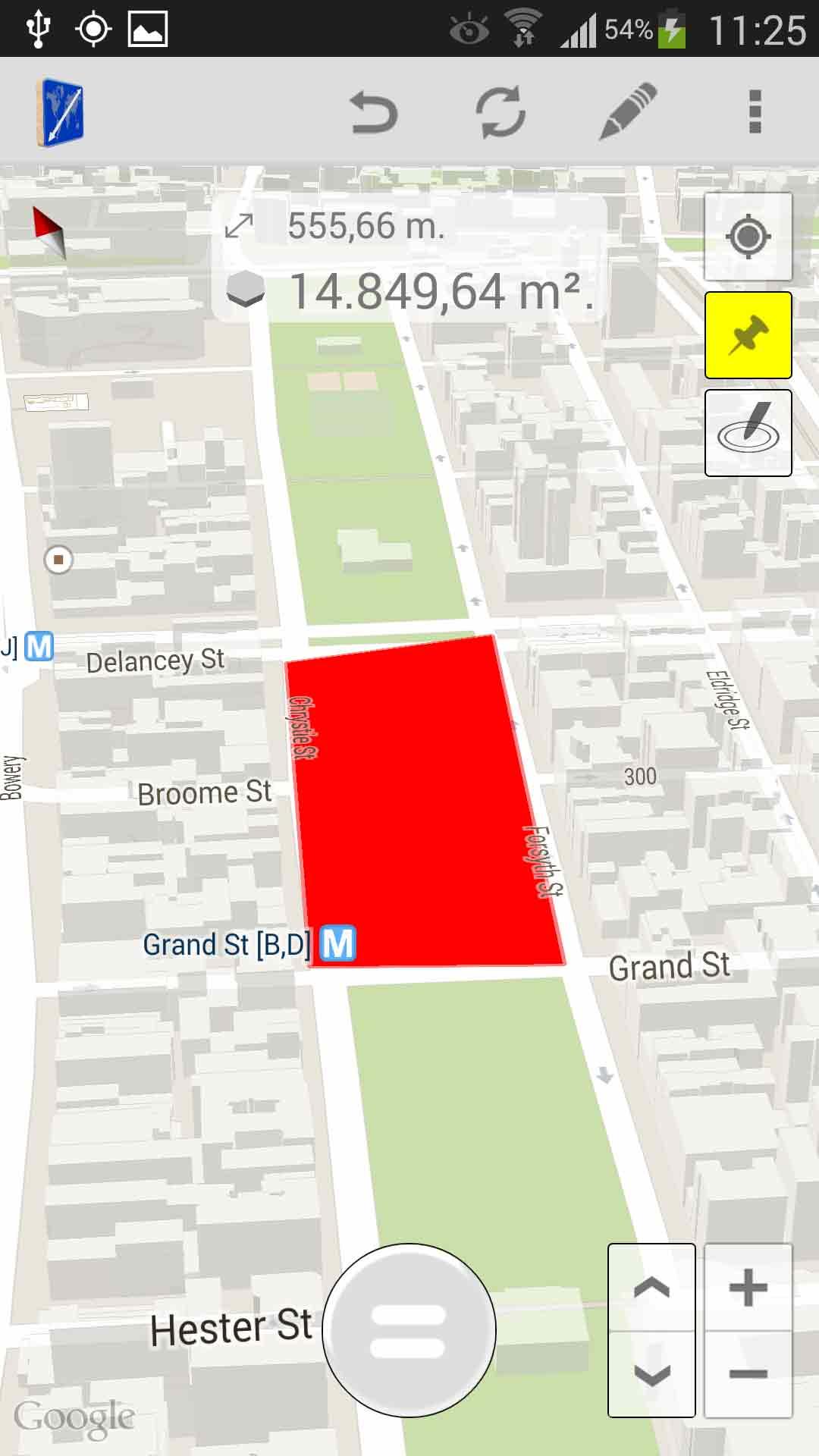Image resolution: width=819 pixels, height=1456 pixels.
Task: Zoom out with the minus button
Action: 748,1374
